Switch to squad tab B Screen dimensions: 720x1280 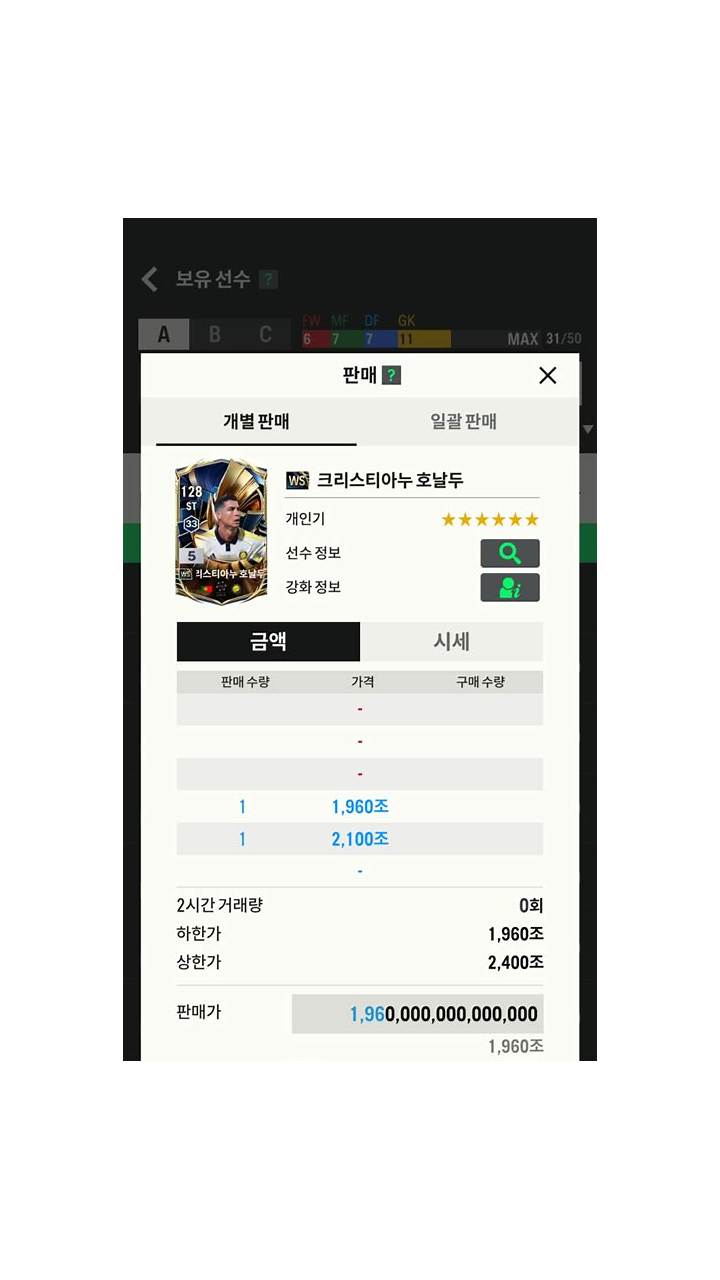pyautogui.click(x=214, y=335)
